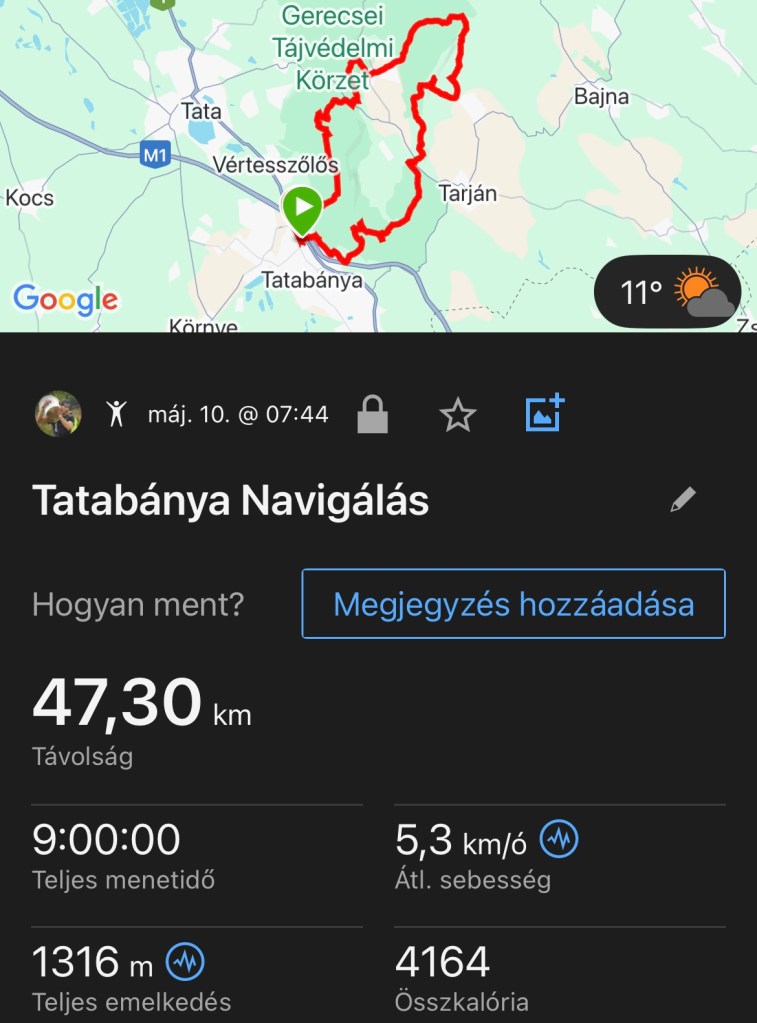
Task: Add a photo to this activity
Action: [545, 413]
